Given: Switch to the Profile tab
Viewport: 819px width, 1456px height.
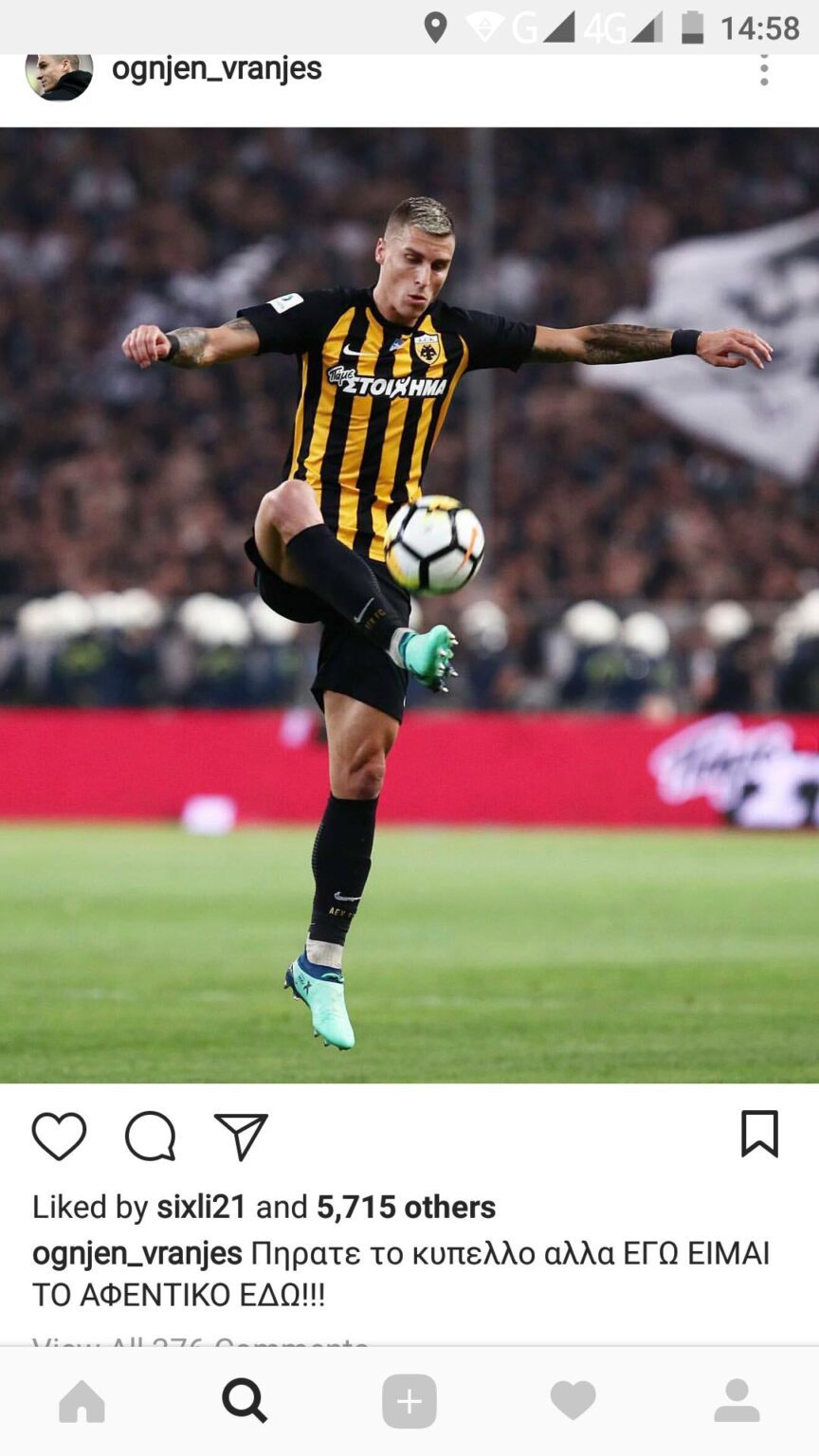Looking at the screenshot, I should (x=737, y=1401).
